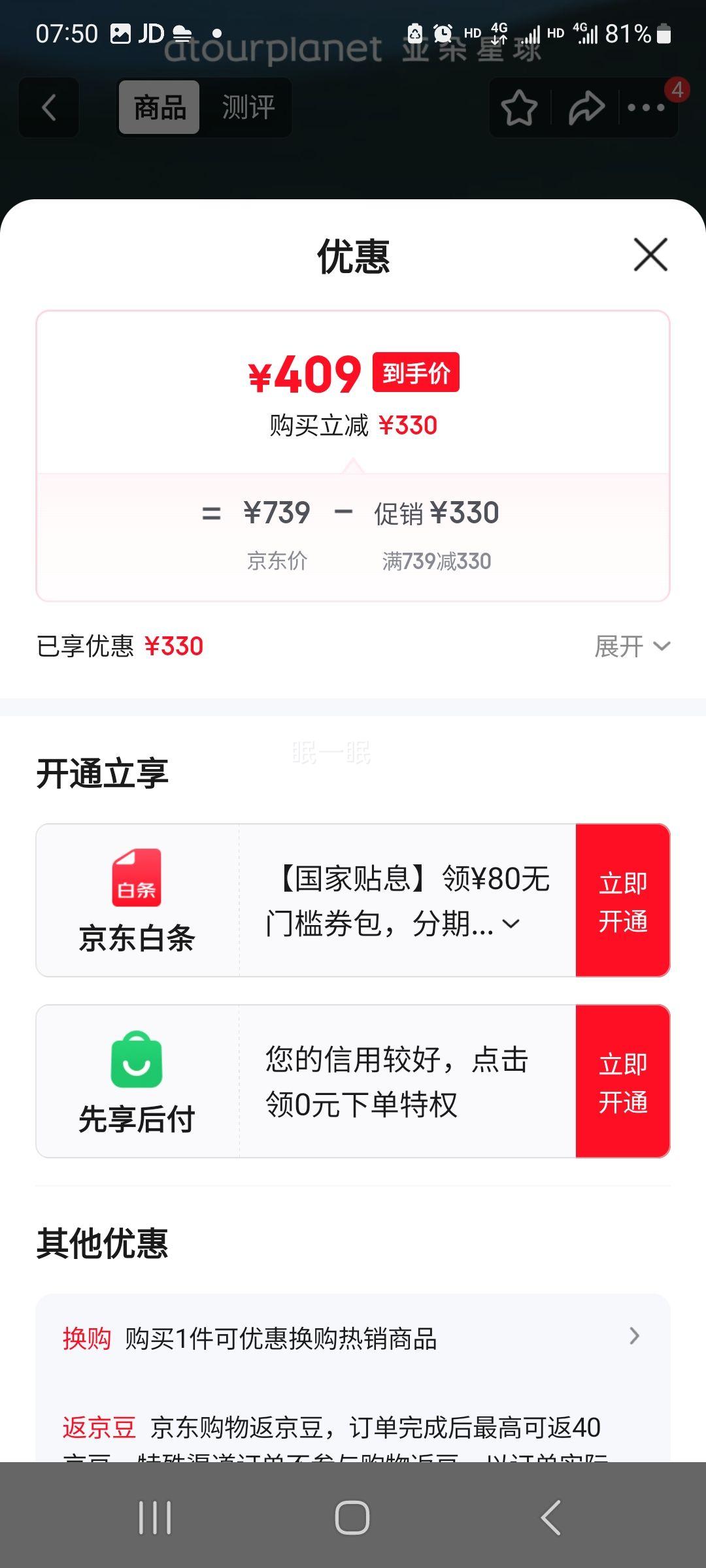
Task: Tap the share arrow icon
Action: pos(585,106)
